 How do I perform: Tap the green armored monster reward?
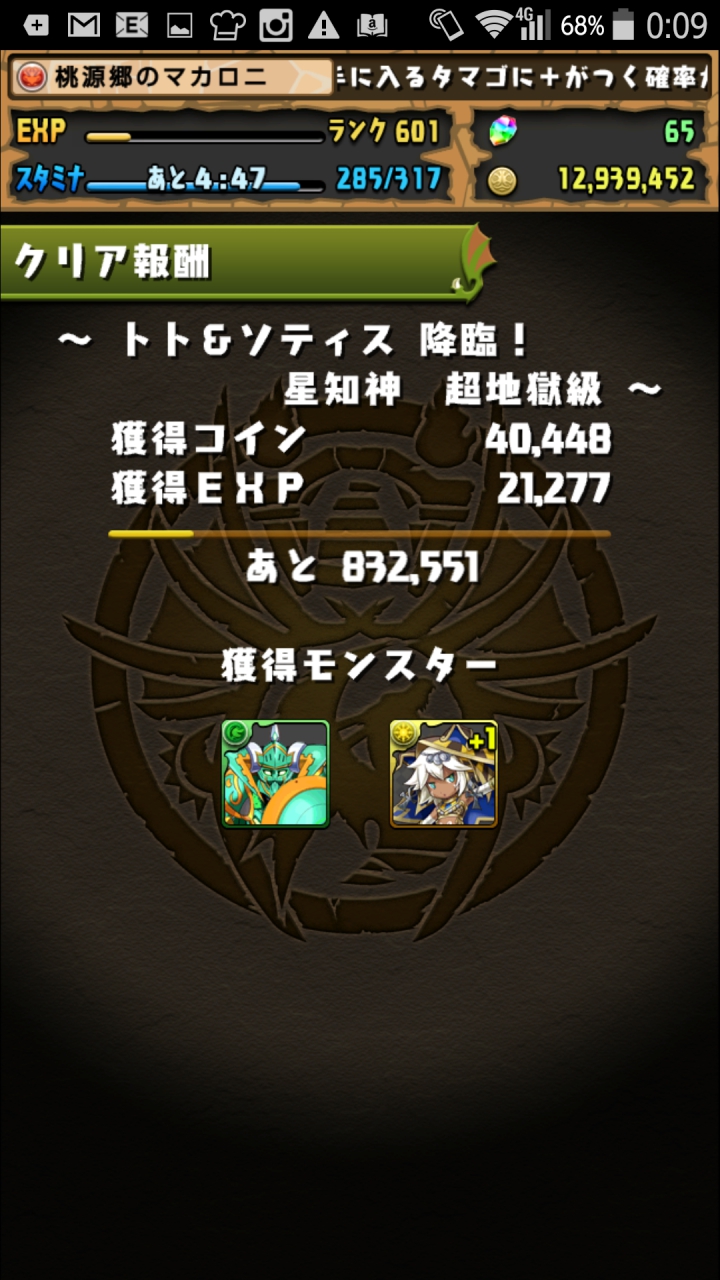[275, 773]
